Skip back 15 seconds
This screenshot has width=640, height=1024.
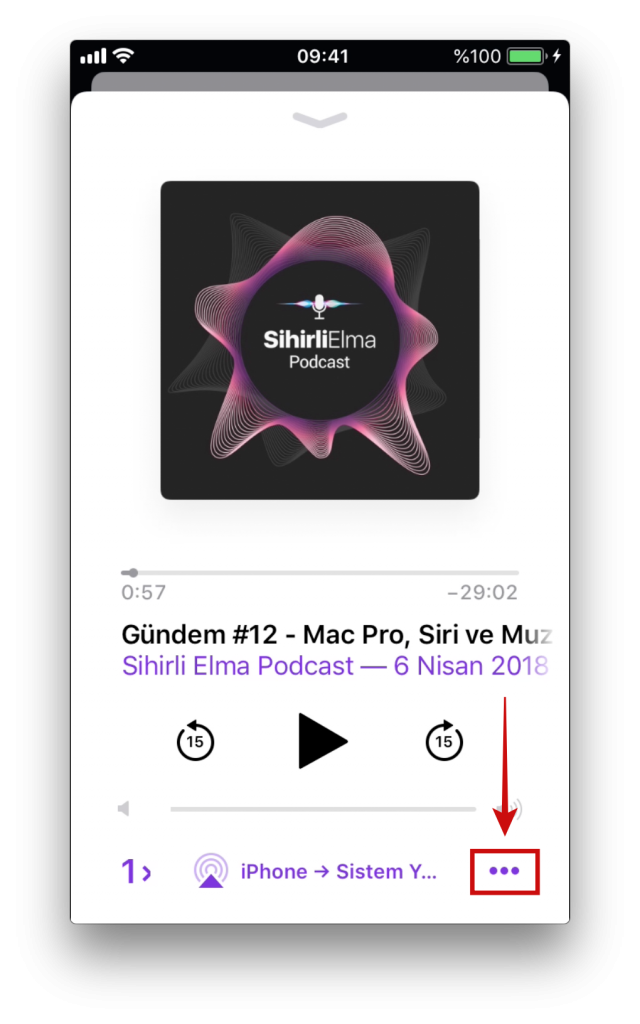[196, 741]
